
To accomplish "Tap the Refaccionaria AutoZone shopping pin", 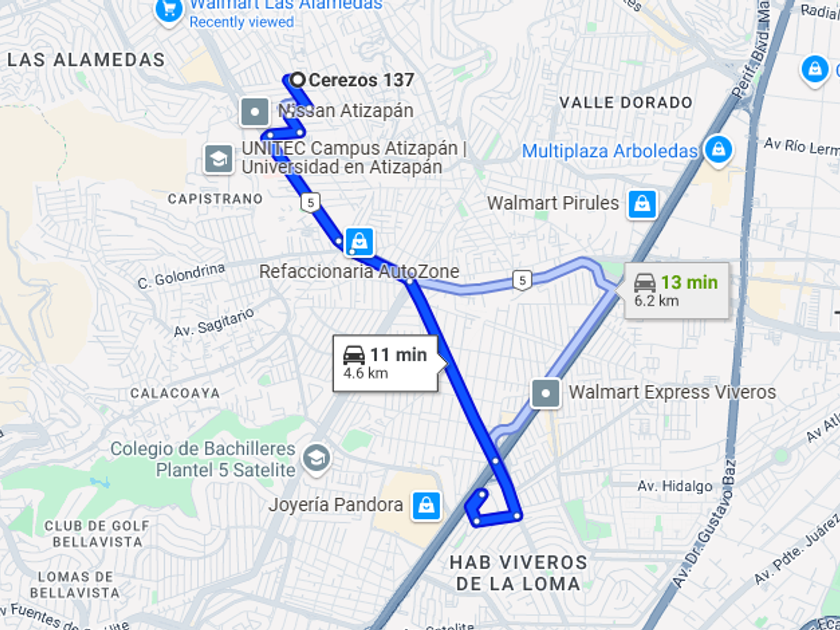I will (x=359, y=242).
